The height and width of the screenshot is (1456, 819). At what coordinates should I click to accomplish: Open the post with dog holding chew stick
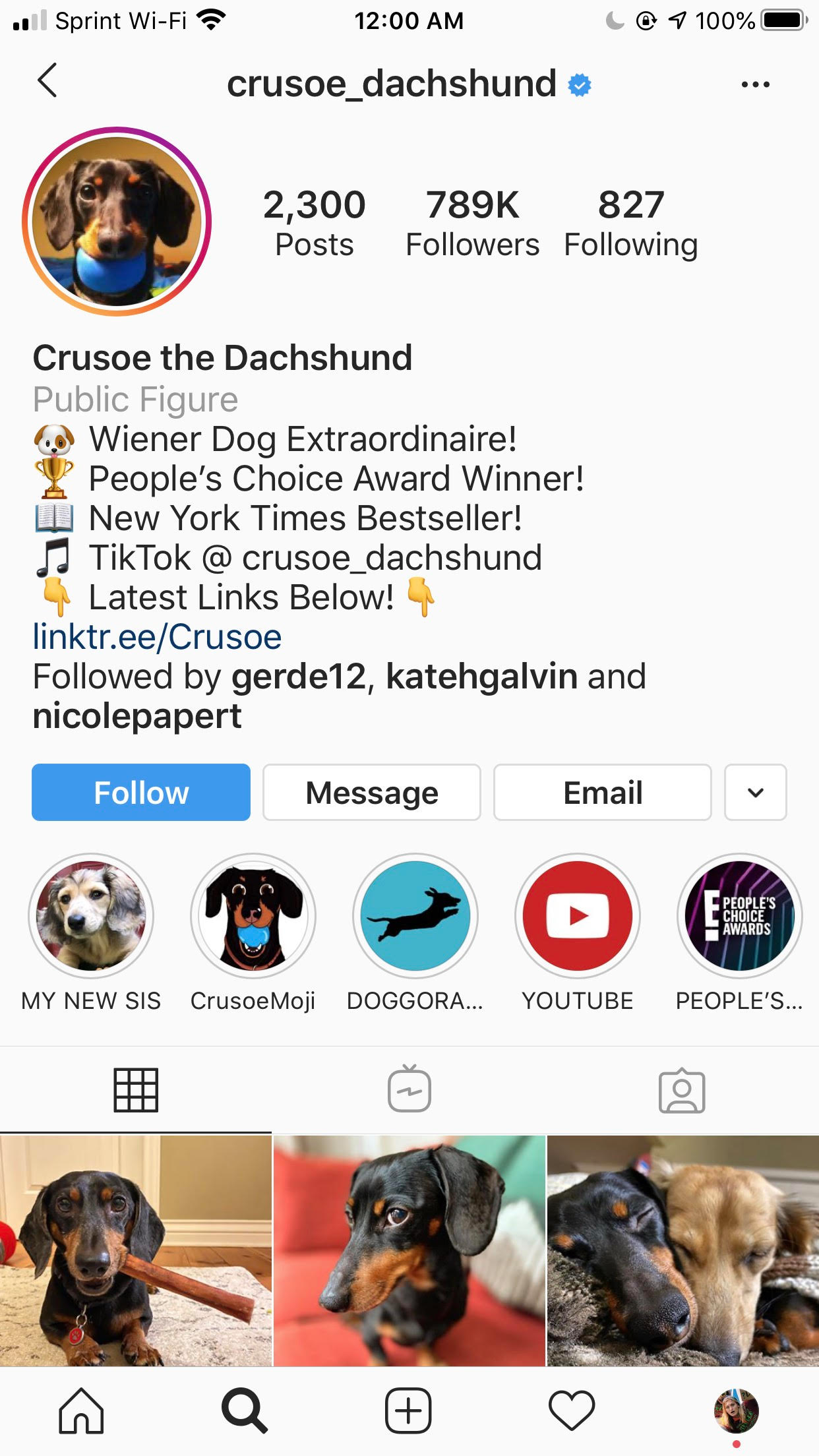click(x=136, y=1251)
